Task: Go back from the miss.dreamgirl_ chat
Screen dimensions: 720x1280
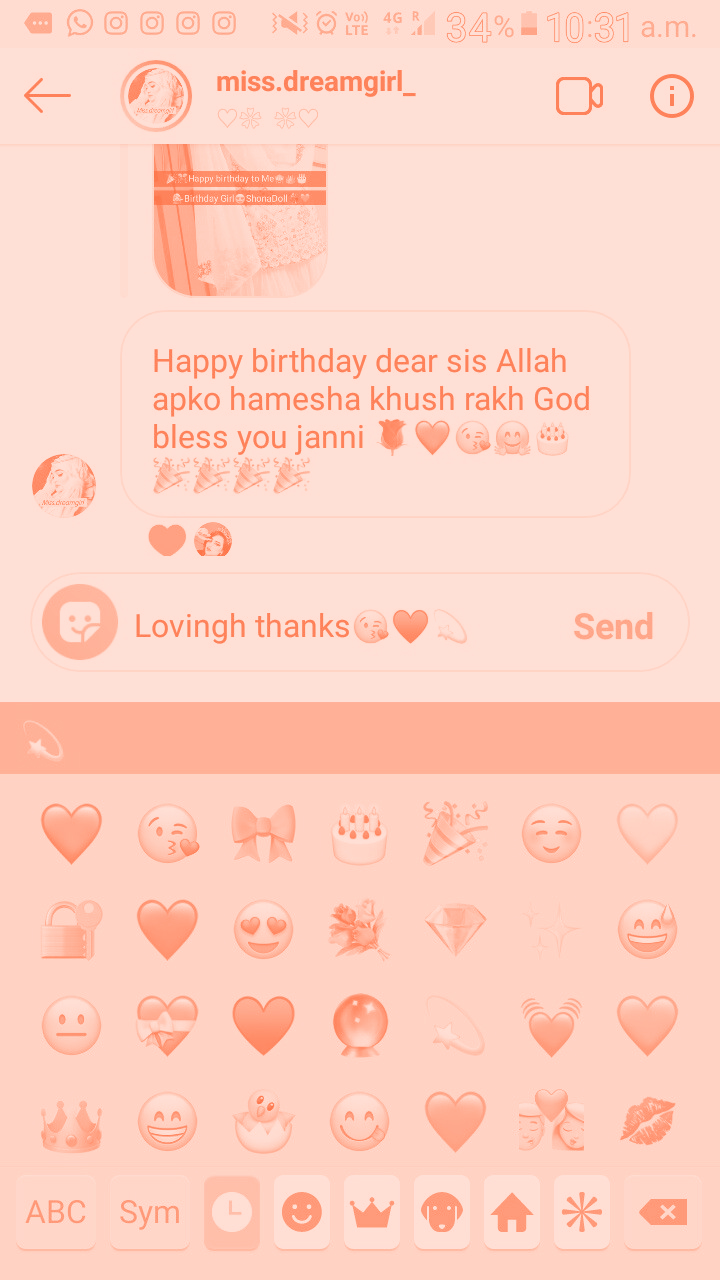Action: tap(47, 96)
